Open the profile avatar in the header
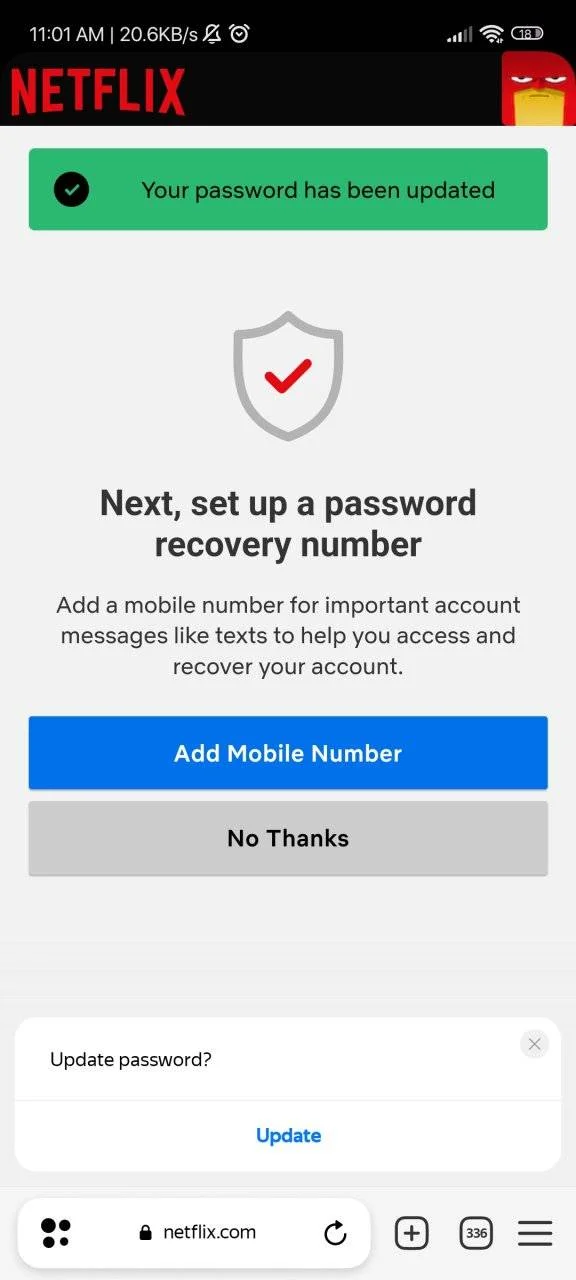Image resolution: width=576 pixels, height=1280 pixels. pyautogui.click(x=538, y=88)
